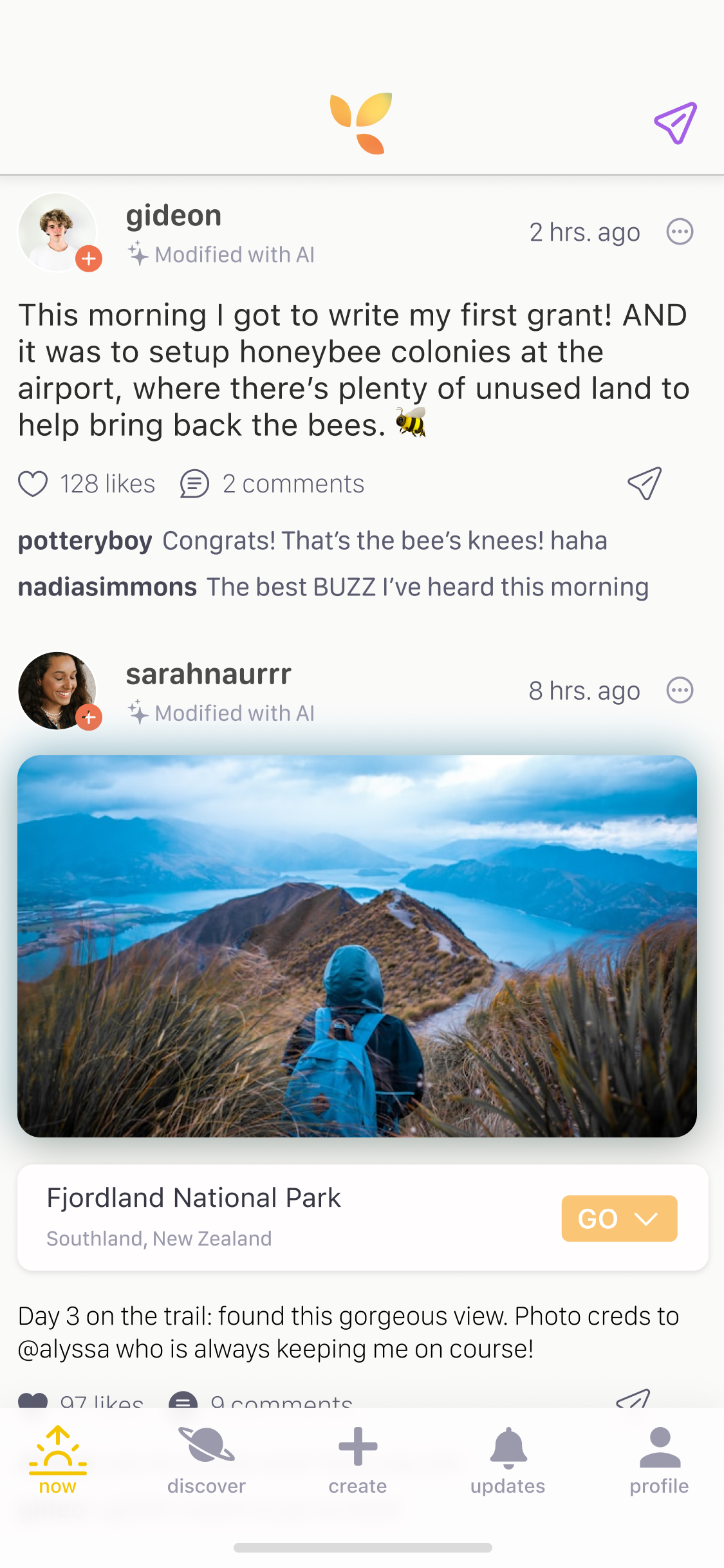Expand the GO dropdown button
The height and width of the screenshot is (1568, 724).
[619, 1218]
